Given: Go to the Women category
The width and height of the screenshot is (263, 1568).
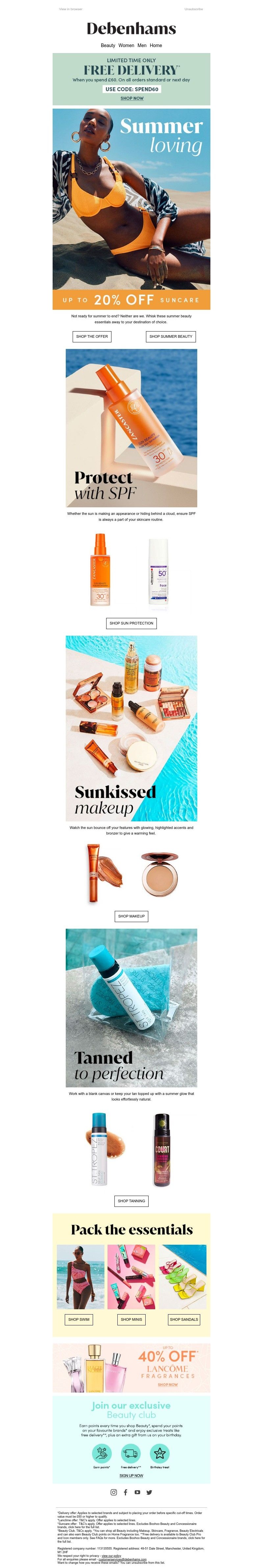Looking at the screenshot, I should click(x=126, y=45).
